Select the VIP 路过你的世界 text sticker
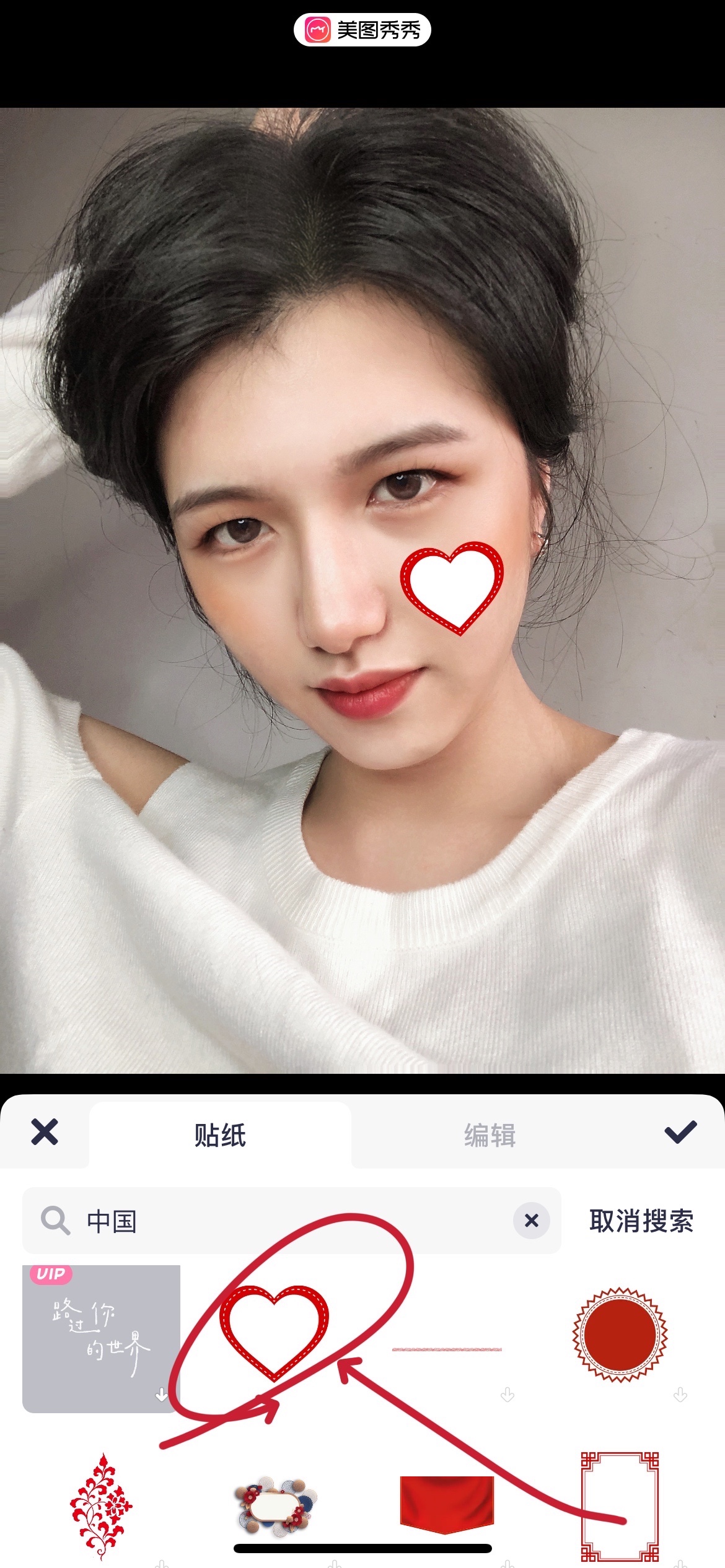Image resolution: width=725 pixels, height=1568 pixels. [101, 1338]
